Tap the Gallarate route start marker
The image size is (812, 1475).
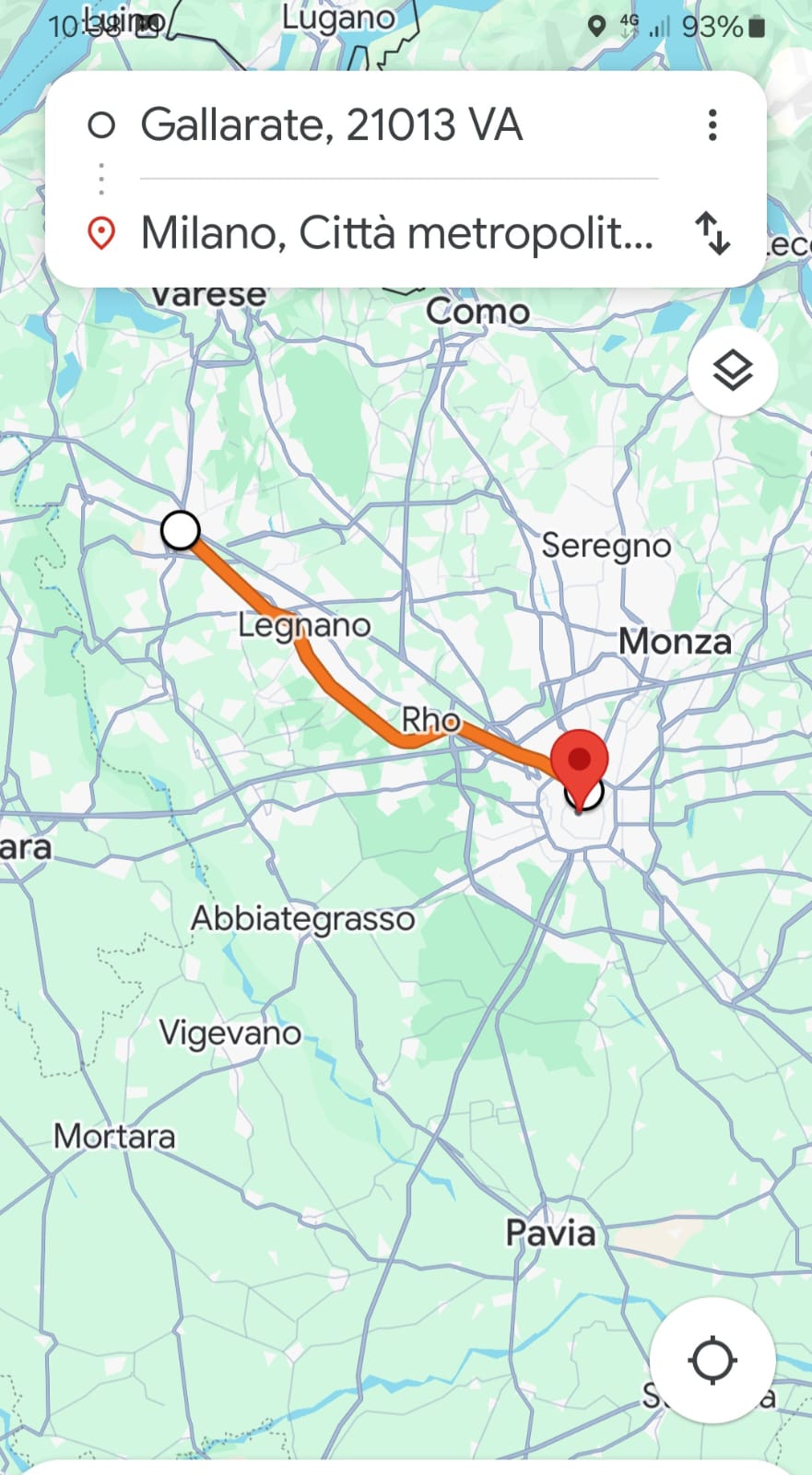(x=181, y=531)
